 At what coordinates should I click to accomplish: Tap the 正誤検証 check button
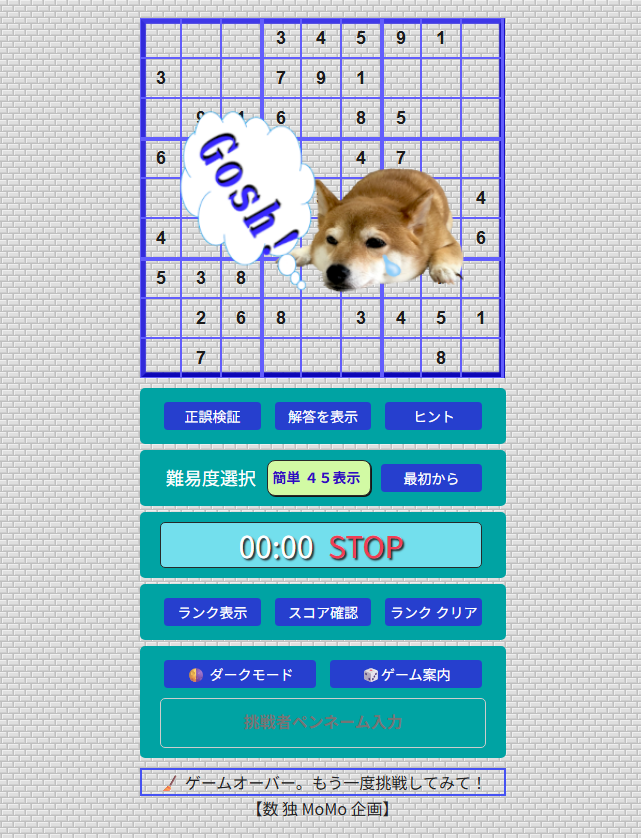212,417
